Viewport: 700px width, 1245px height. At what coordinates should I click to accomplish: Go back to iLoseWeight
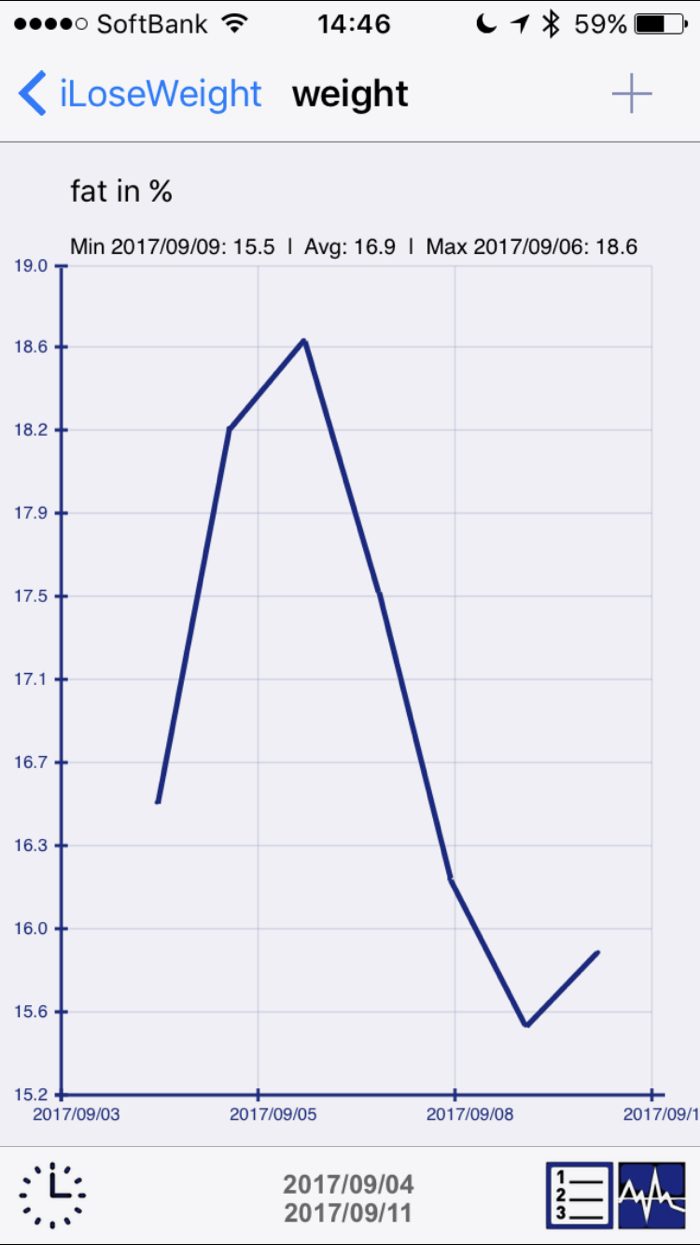(x=140, y=94)
